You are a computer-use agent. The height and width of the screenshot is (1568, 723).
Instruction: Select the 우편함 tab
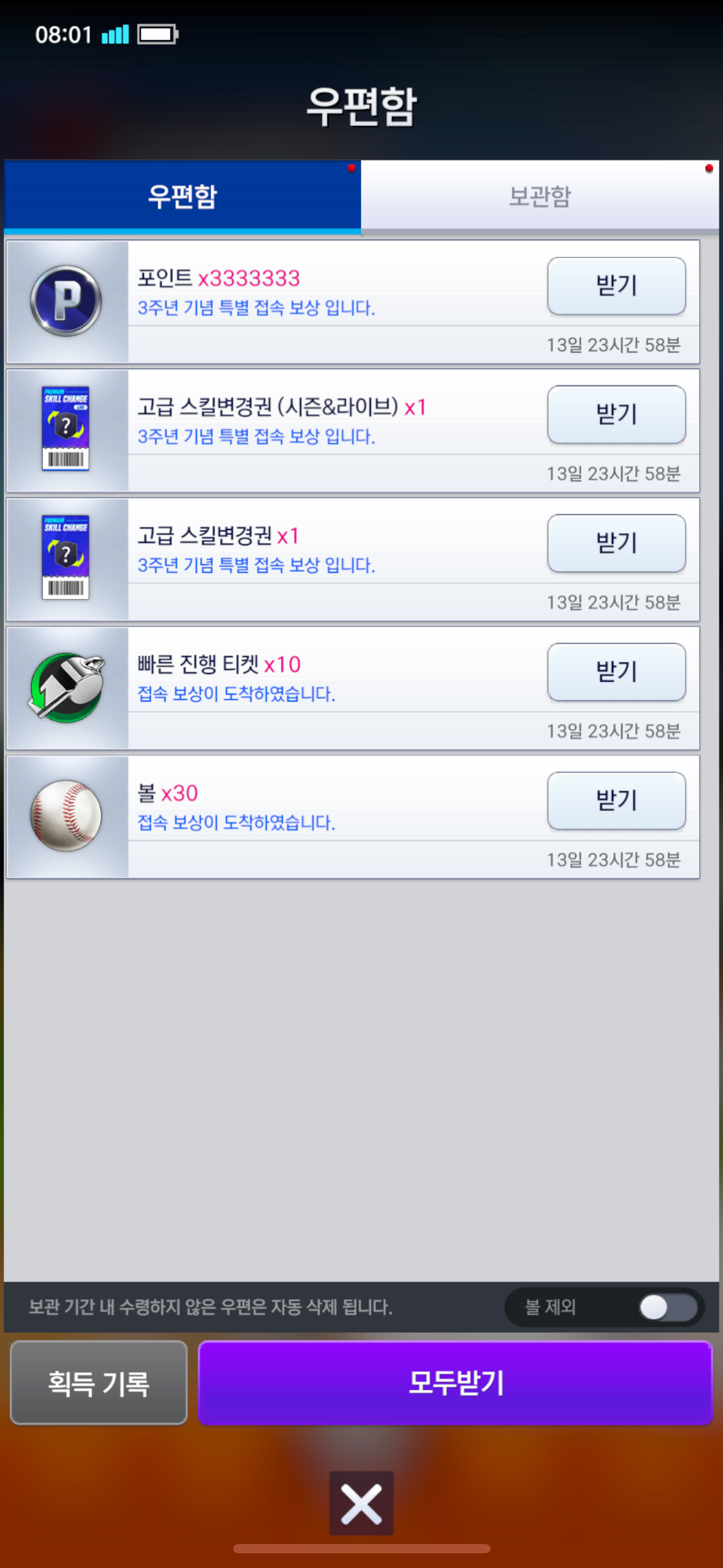pos(182,196)
